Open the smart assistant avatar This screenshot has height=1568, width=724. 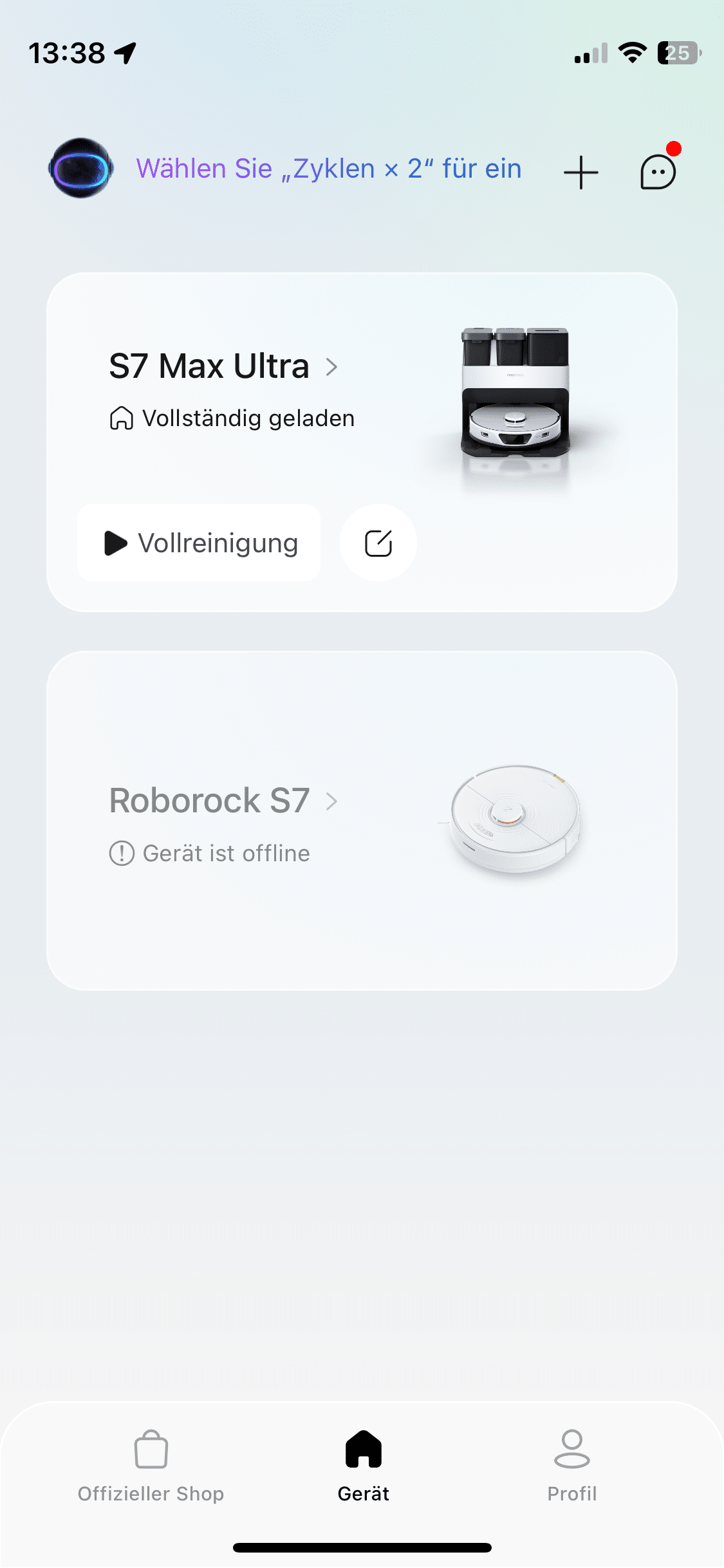point(81,169)
